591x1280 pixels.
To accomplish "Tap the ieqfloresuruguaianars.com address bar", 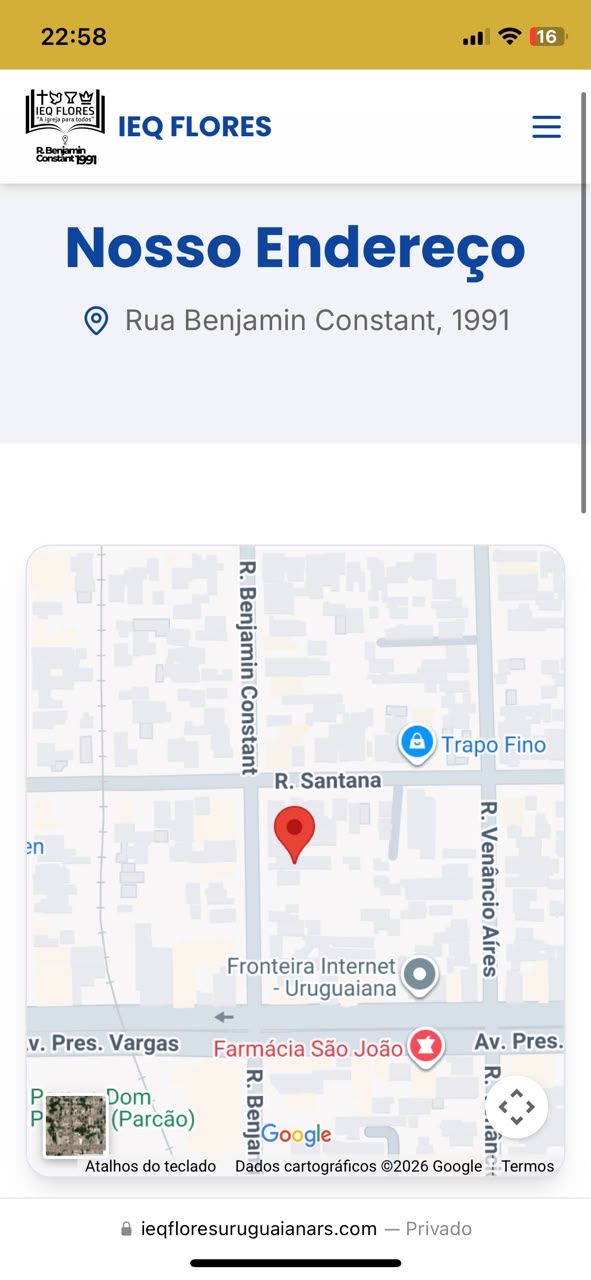I will point(296,1229).
